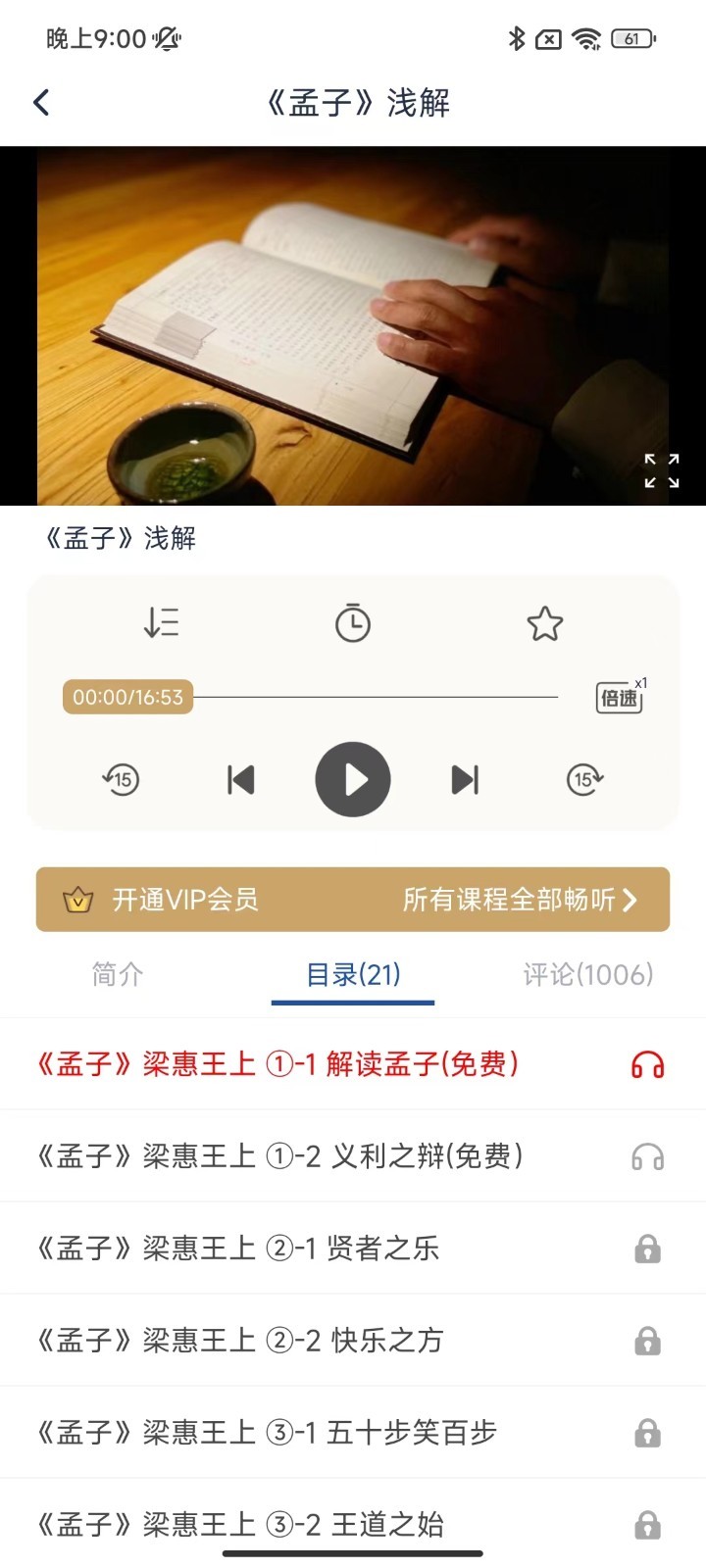
Task: Go back from 《孟子》浅解 page
Action: (41, 102)
